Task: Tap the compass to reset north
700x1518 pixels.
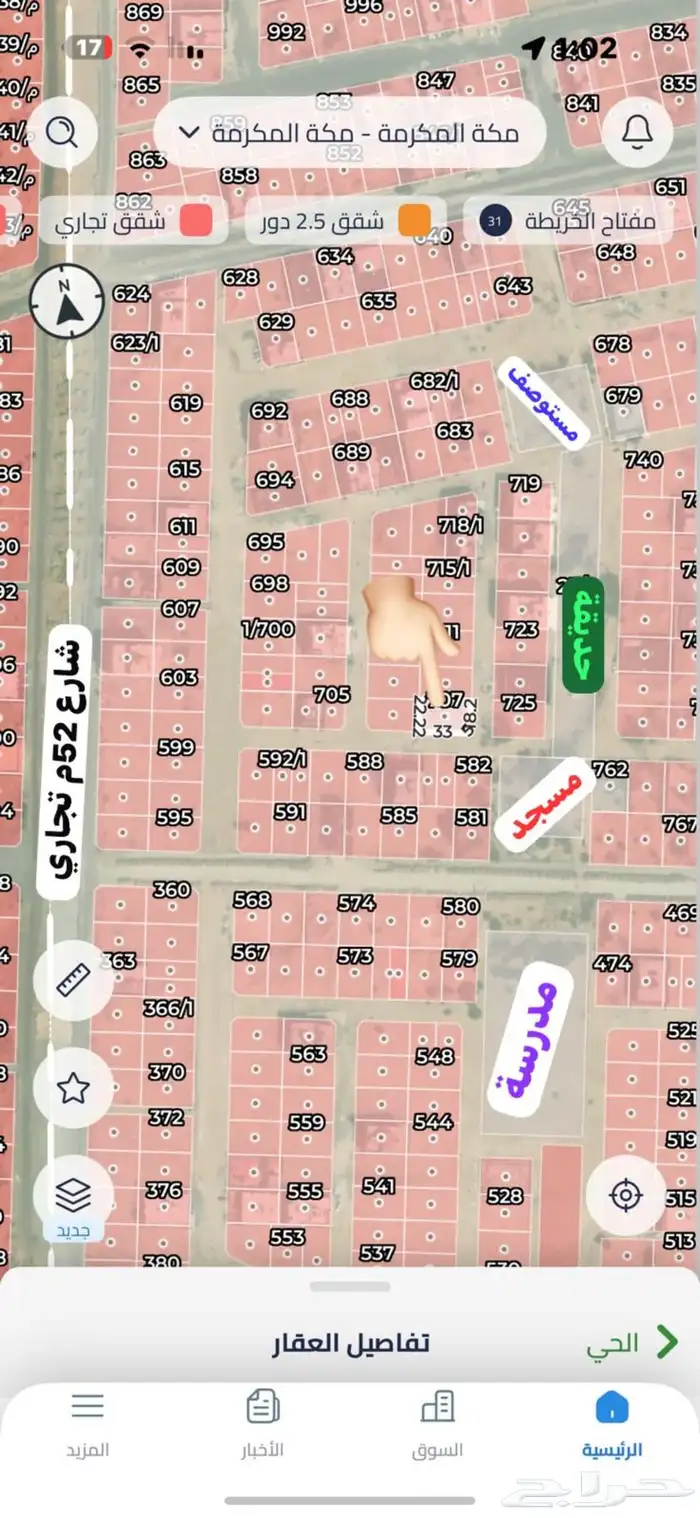Action: (x=67, y=299)
